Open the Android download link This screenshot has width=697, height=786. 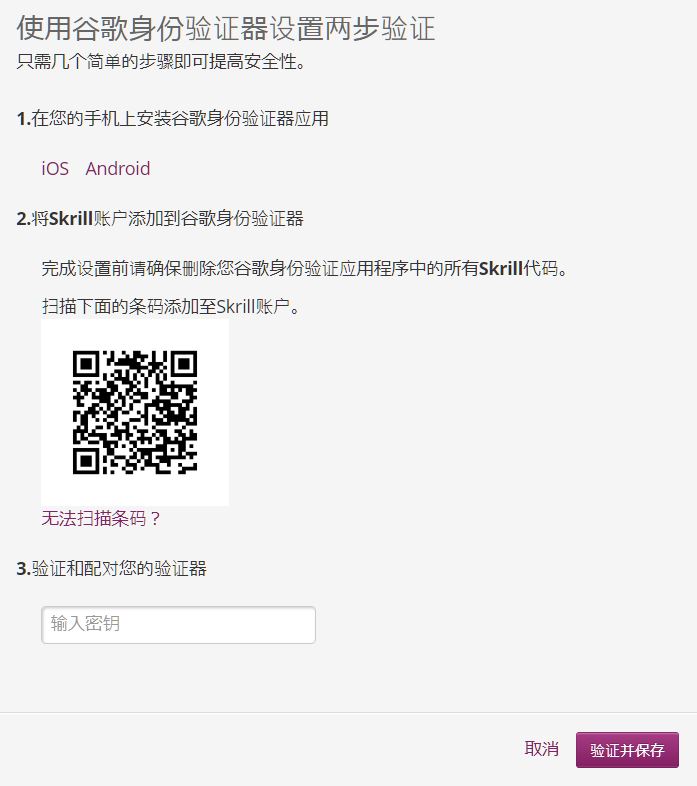point(118,168)
